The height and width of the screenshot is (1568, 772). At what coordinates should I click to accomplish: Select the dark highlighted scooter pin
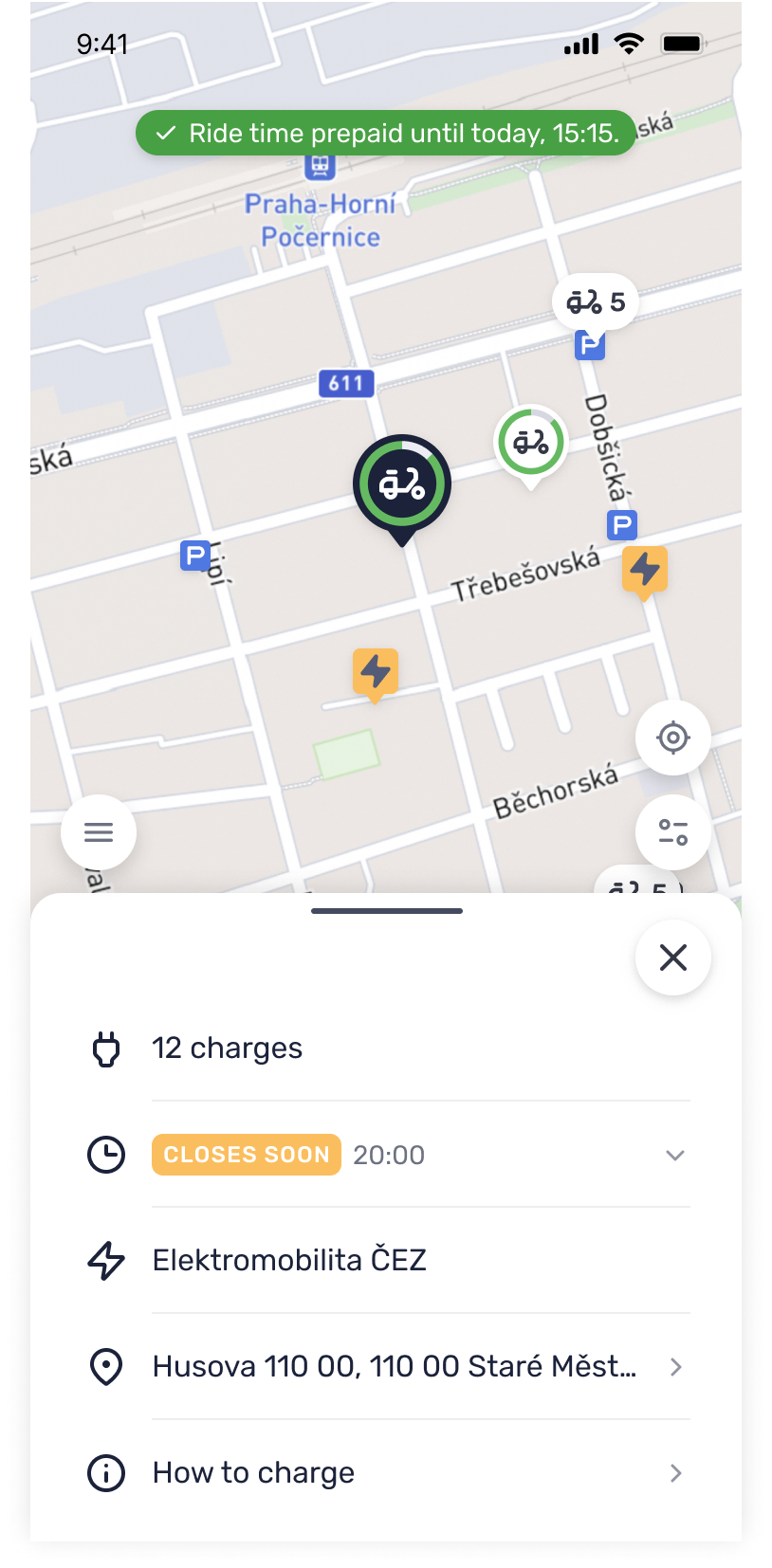click(x=402, y=484)
